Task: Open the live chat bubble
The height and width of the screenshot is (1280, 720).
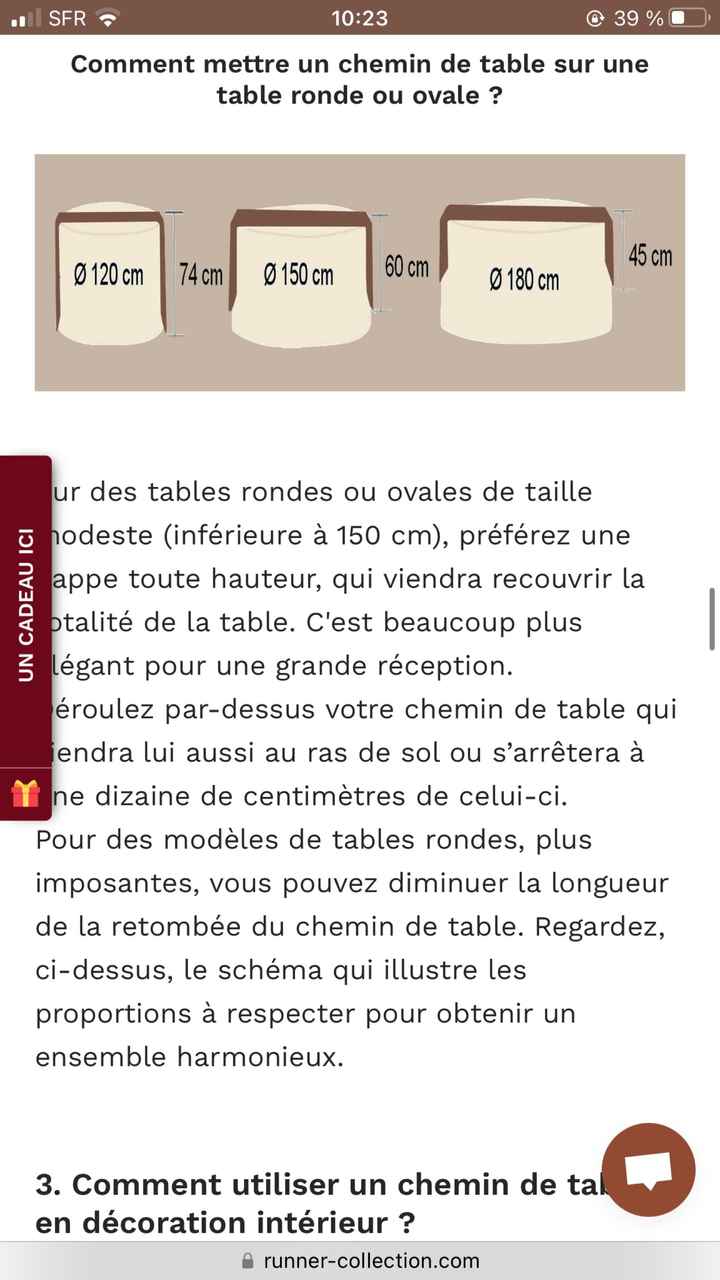Action: pyautogui.click(x=648, y=1170)
